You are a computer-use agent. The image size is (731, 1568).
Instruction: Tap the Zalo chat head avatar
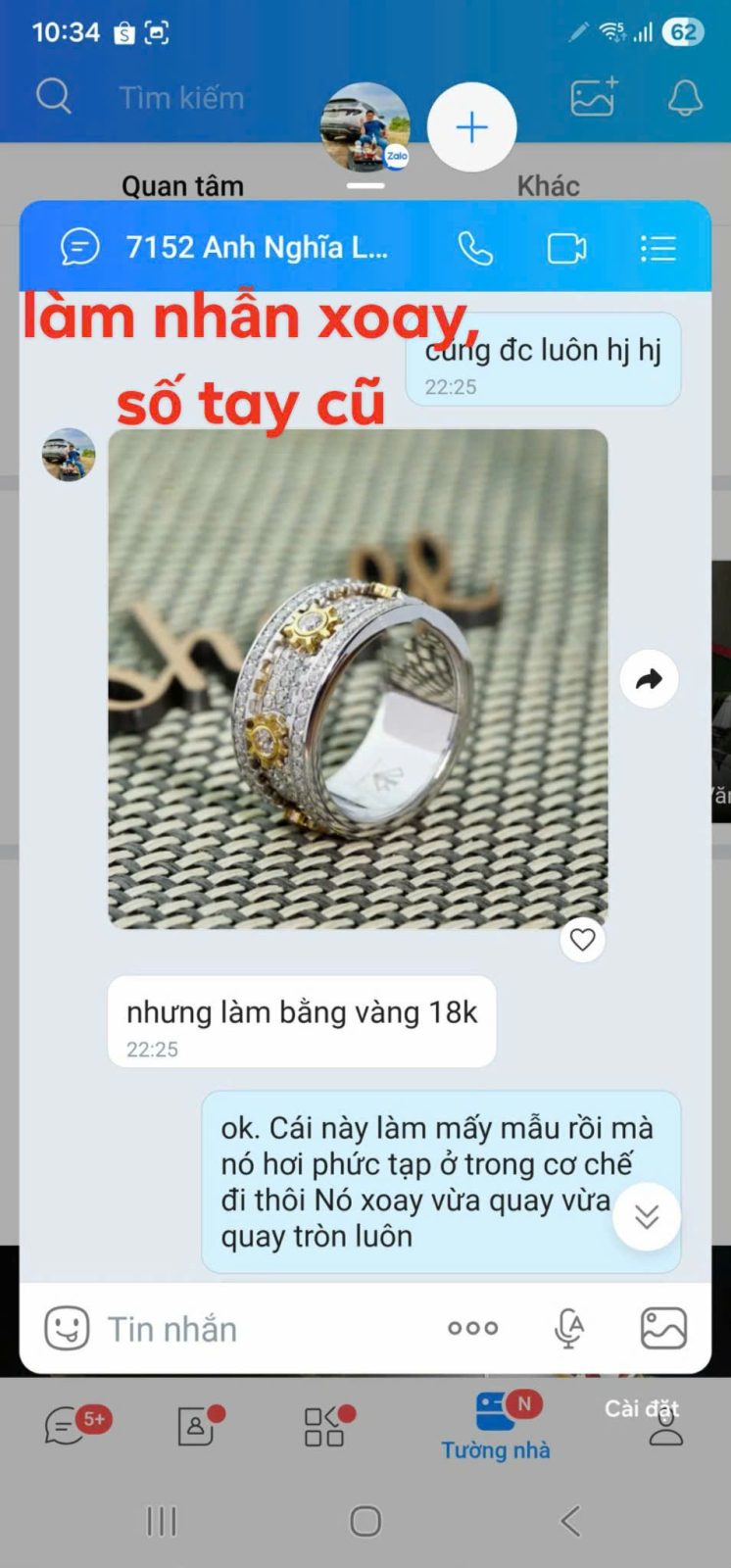pos(365,127)
